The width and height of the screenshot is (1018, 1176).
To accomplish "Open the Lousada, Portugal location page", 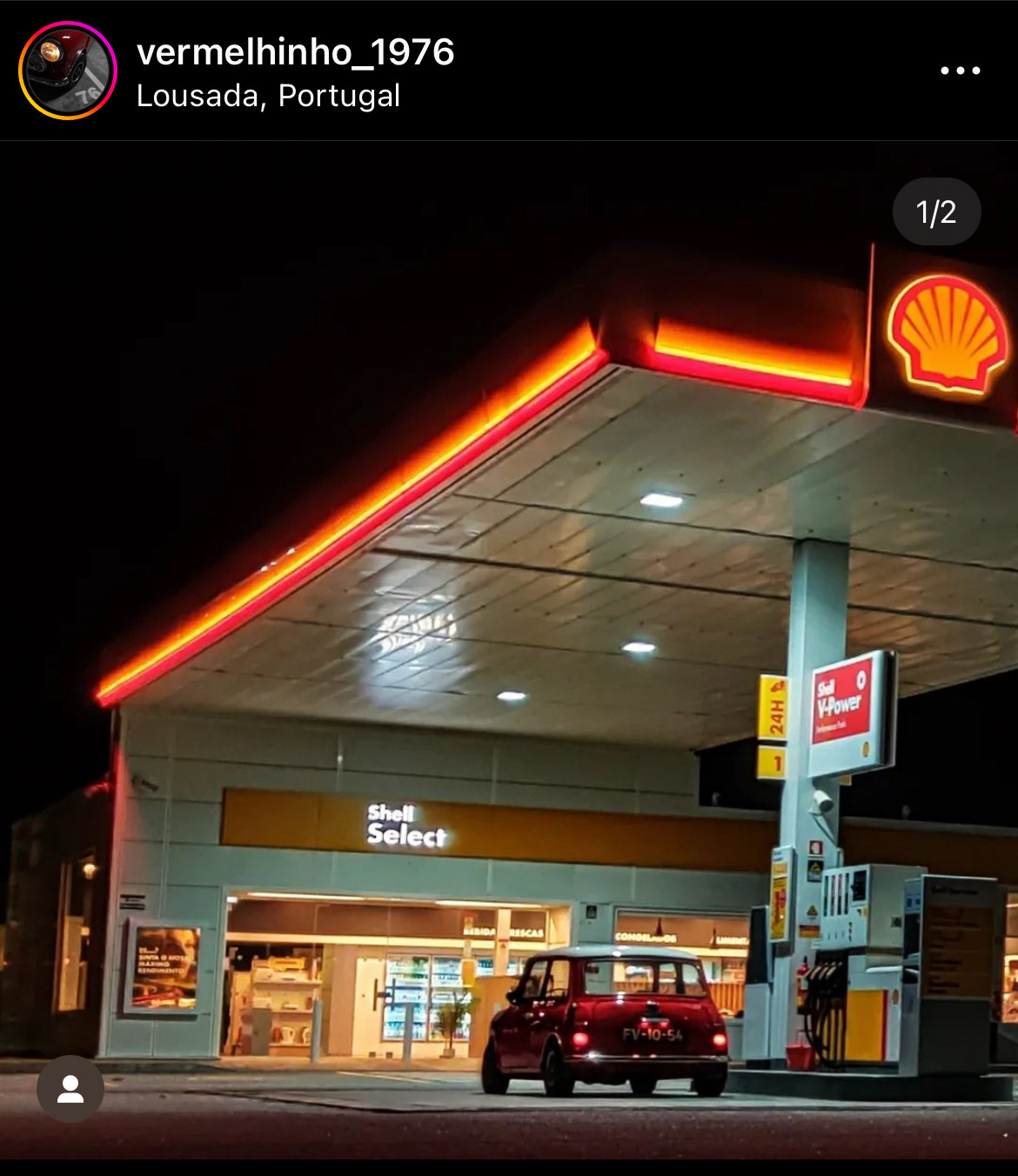I will [x=268, y=96].
